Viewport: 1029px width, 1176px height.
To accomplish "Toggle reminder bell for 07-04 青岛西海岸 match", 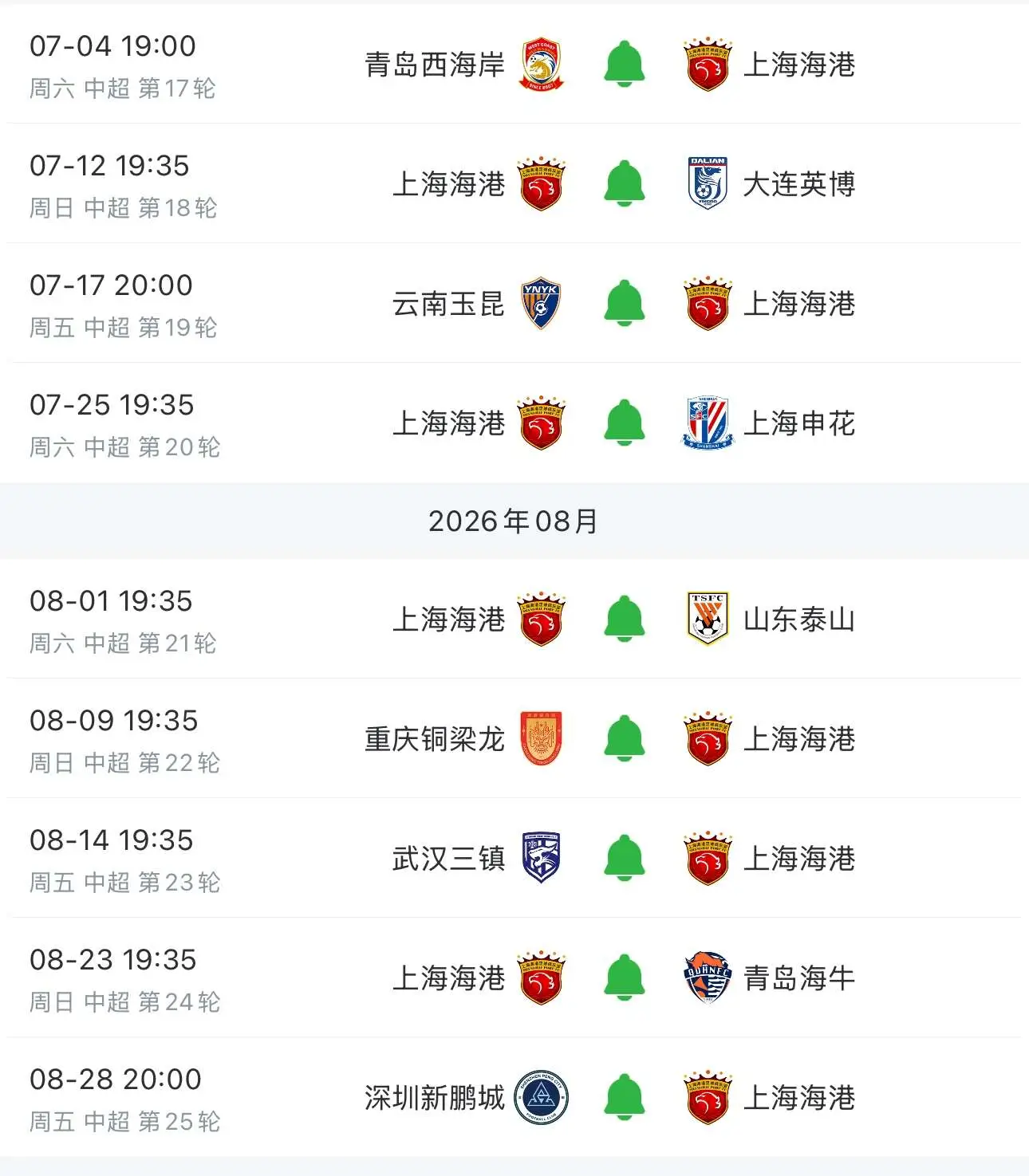I will point(625,64).
